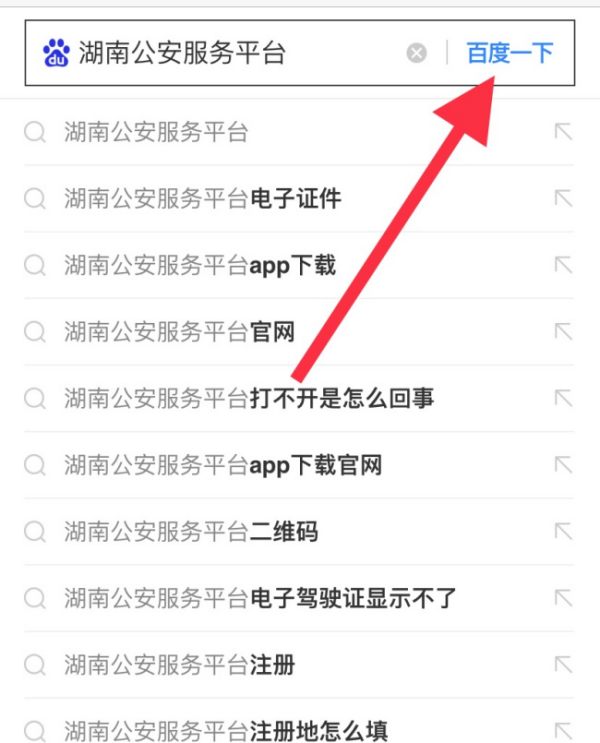Screen dimensions: 600x743
Task: Search for 湖南公安服务平台官网 suggestion
Action: click(x=179, y=332)
